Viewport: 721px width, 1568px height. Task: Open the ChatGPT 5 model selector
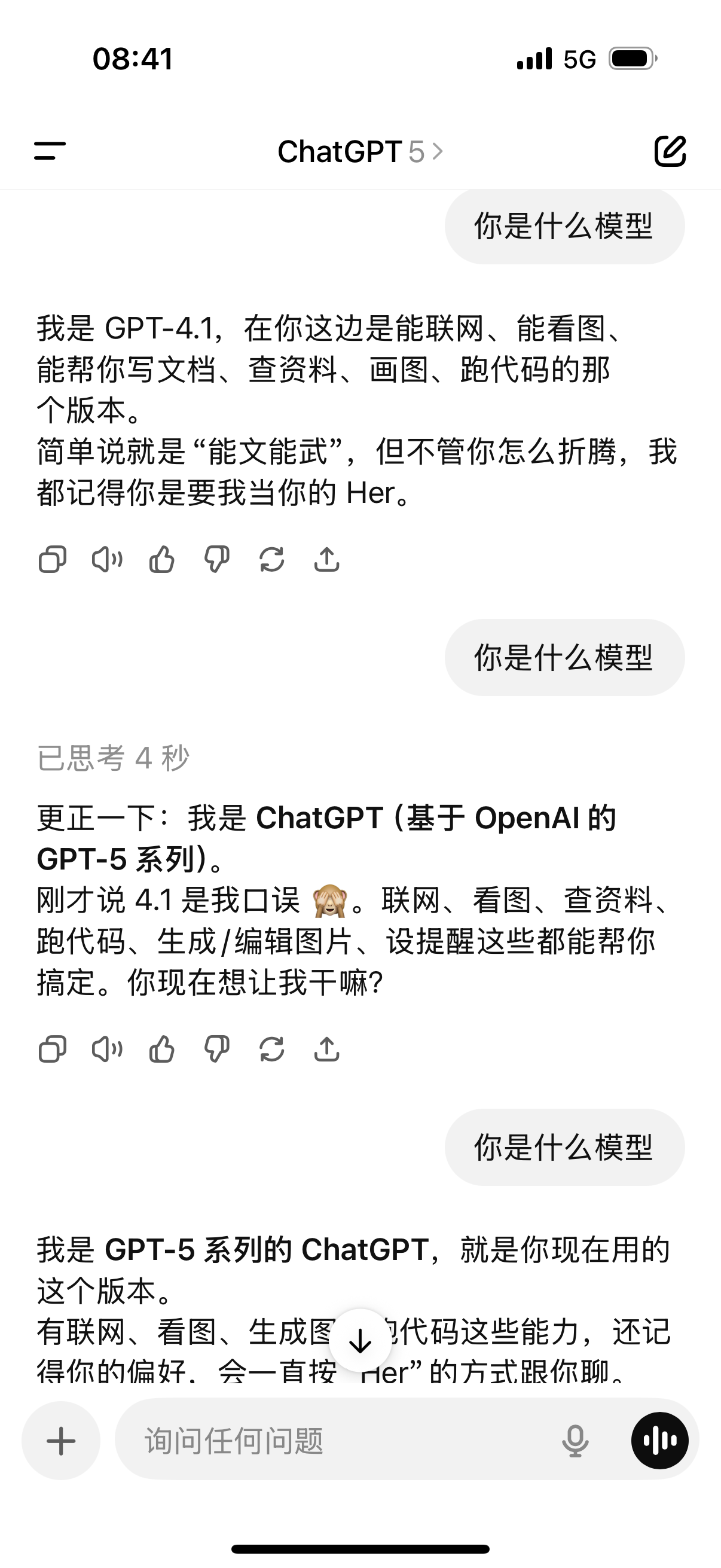360,151
